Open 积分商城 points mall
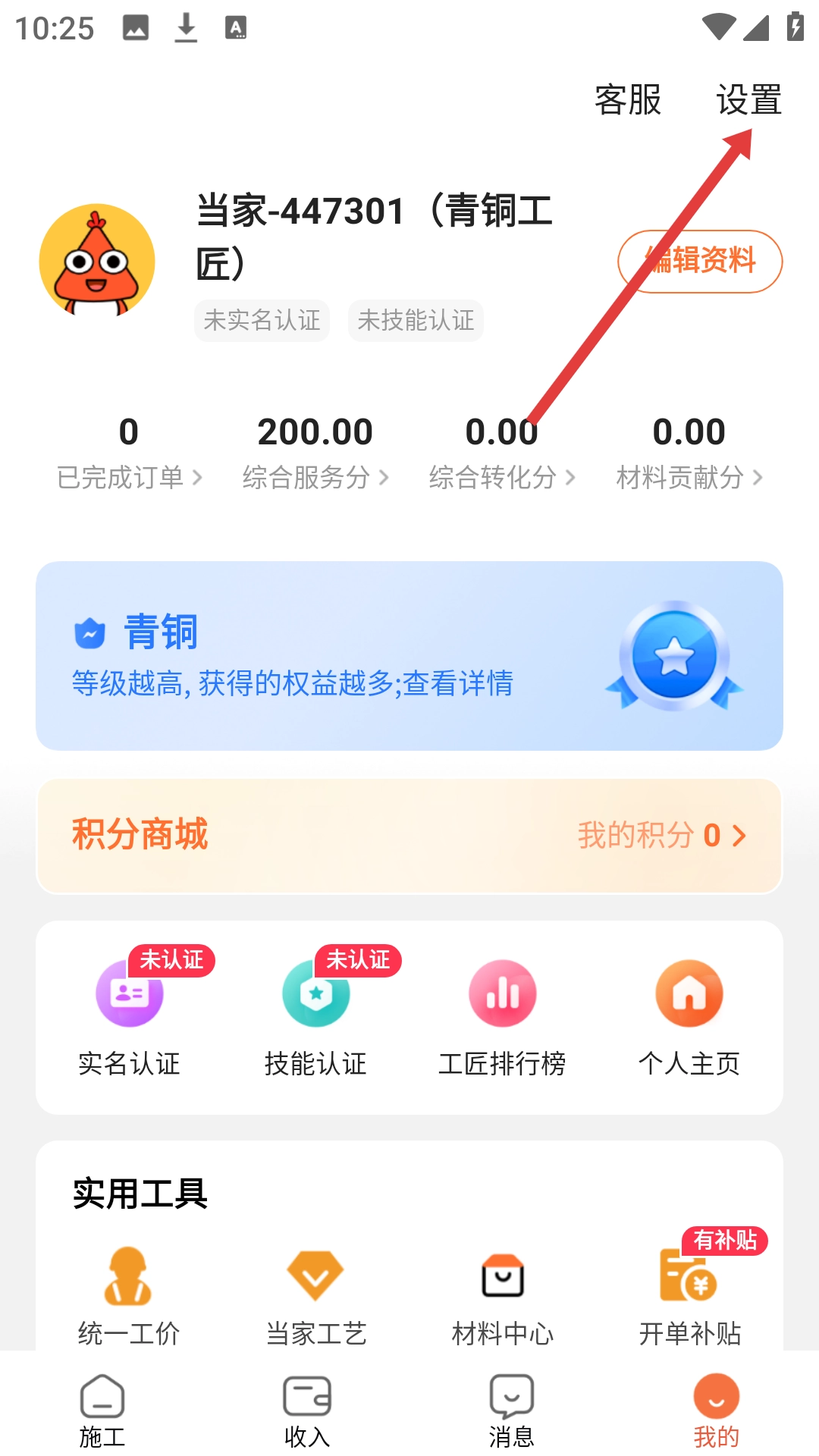Viewport: 819px width, 1456px height. click(409, 836)
